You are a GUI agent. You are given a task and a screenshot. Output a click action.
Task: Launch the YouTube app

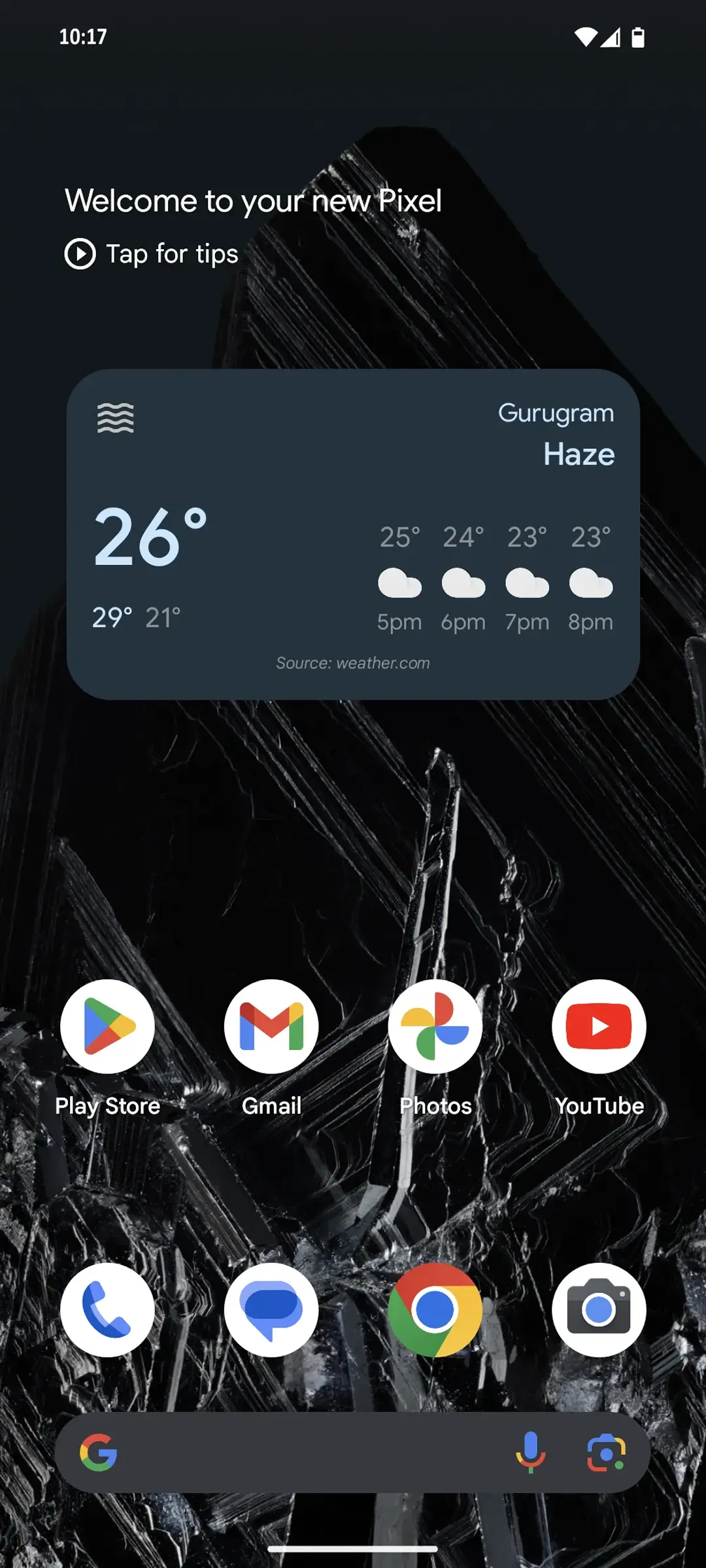(x=599, y=1026)
